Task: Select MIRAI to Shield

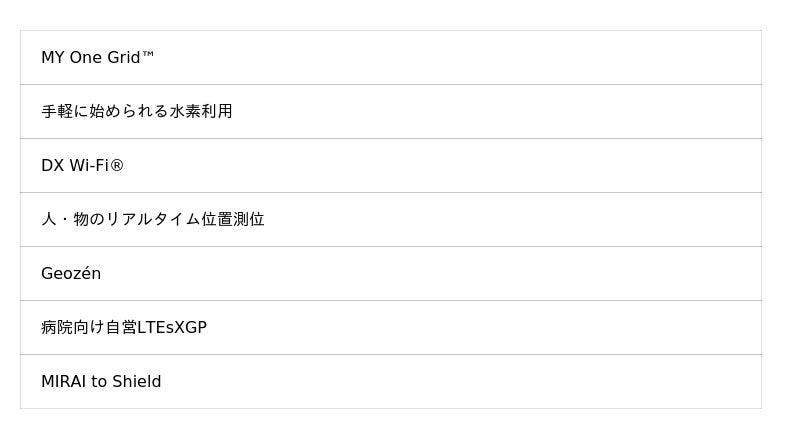Action: point(391,382)
